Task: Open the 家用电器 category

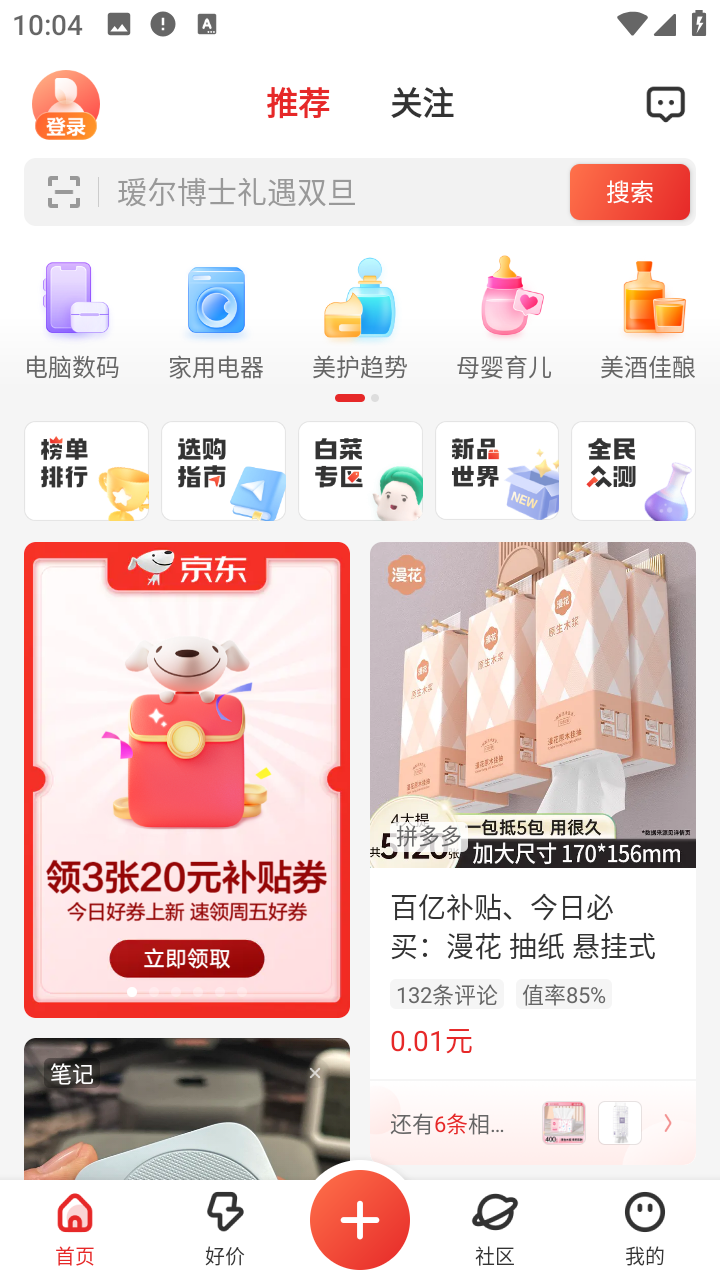Action: pos(216,320)
